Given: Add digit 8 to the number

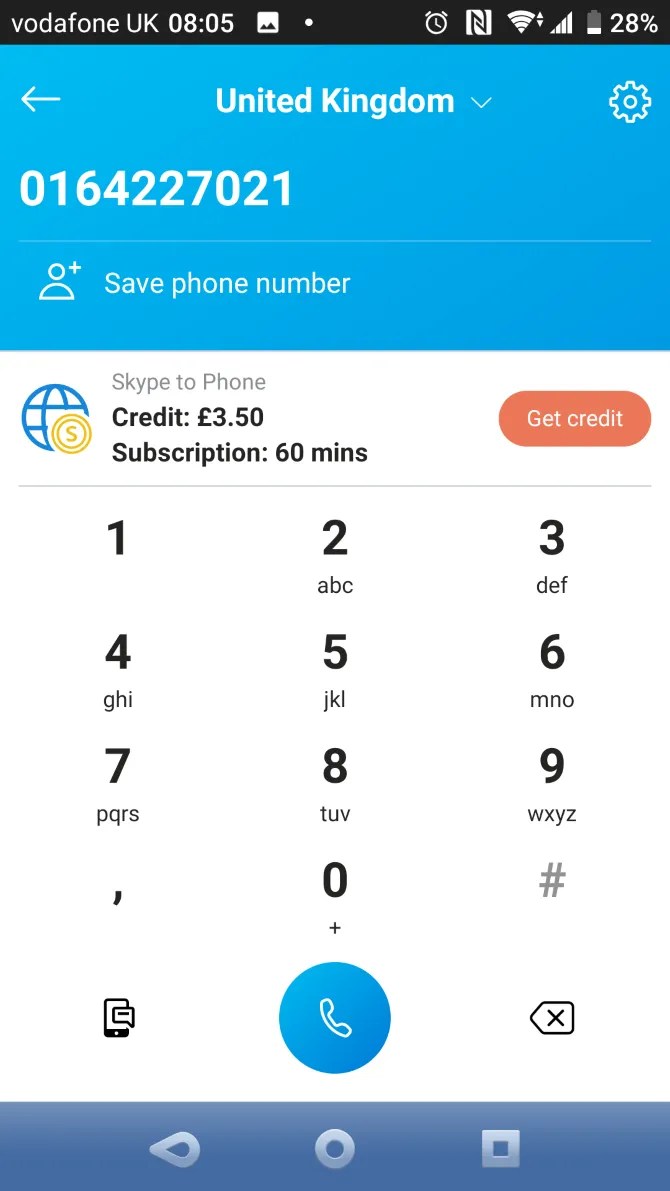Looking at the screenshot, I should coord(335,782).
